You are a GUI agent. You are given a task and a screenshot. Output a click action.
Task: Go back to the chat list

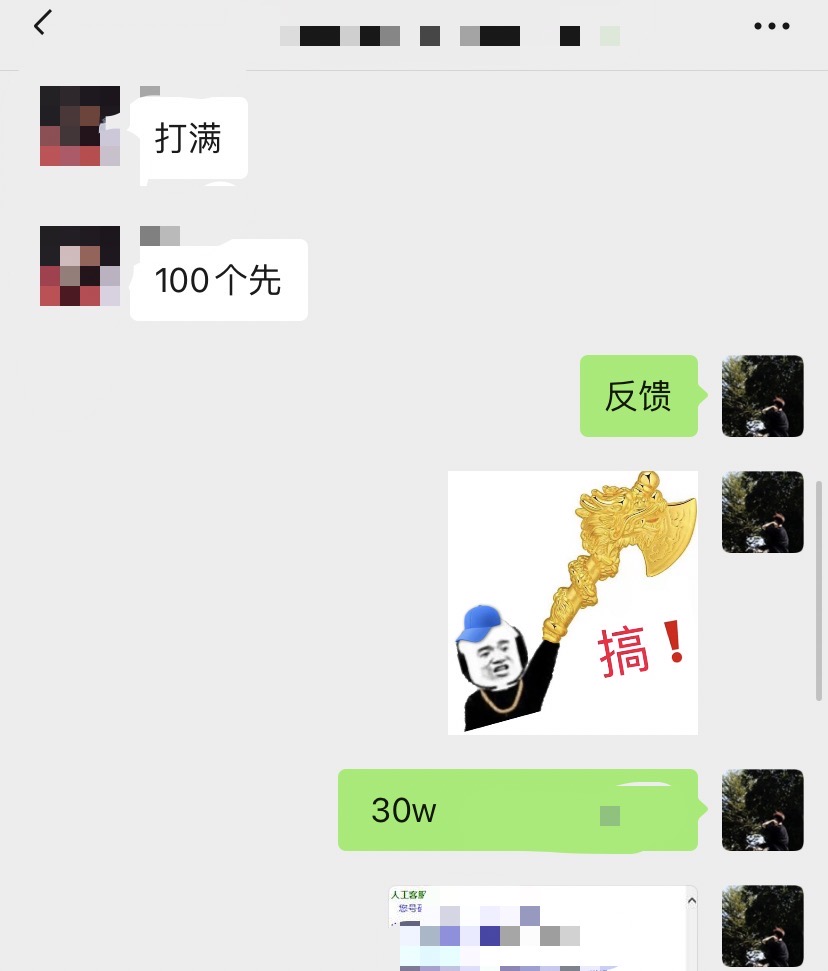[x=41, y=24]
